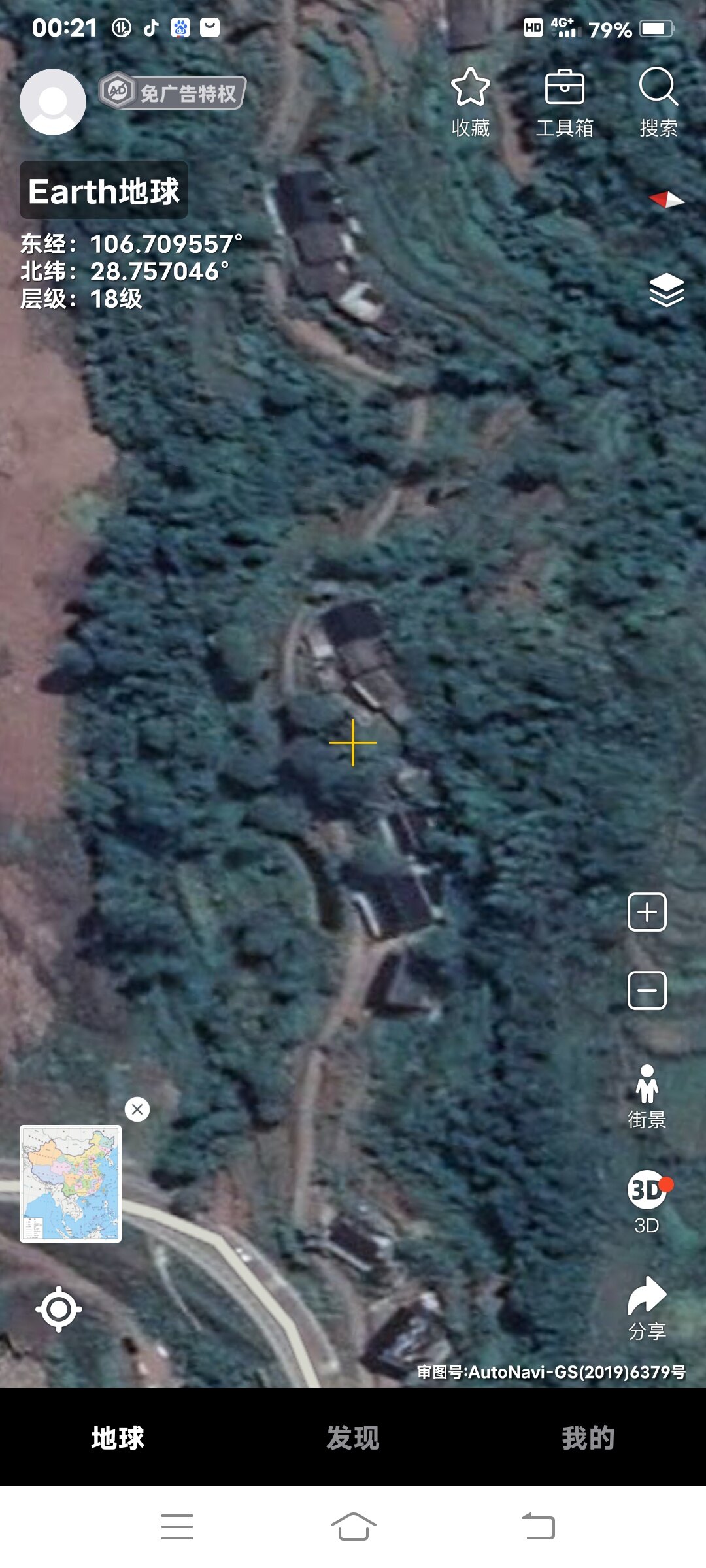Open 搜索 search
This screenshot has width=706, height=1568.
[658, 103]
